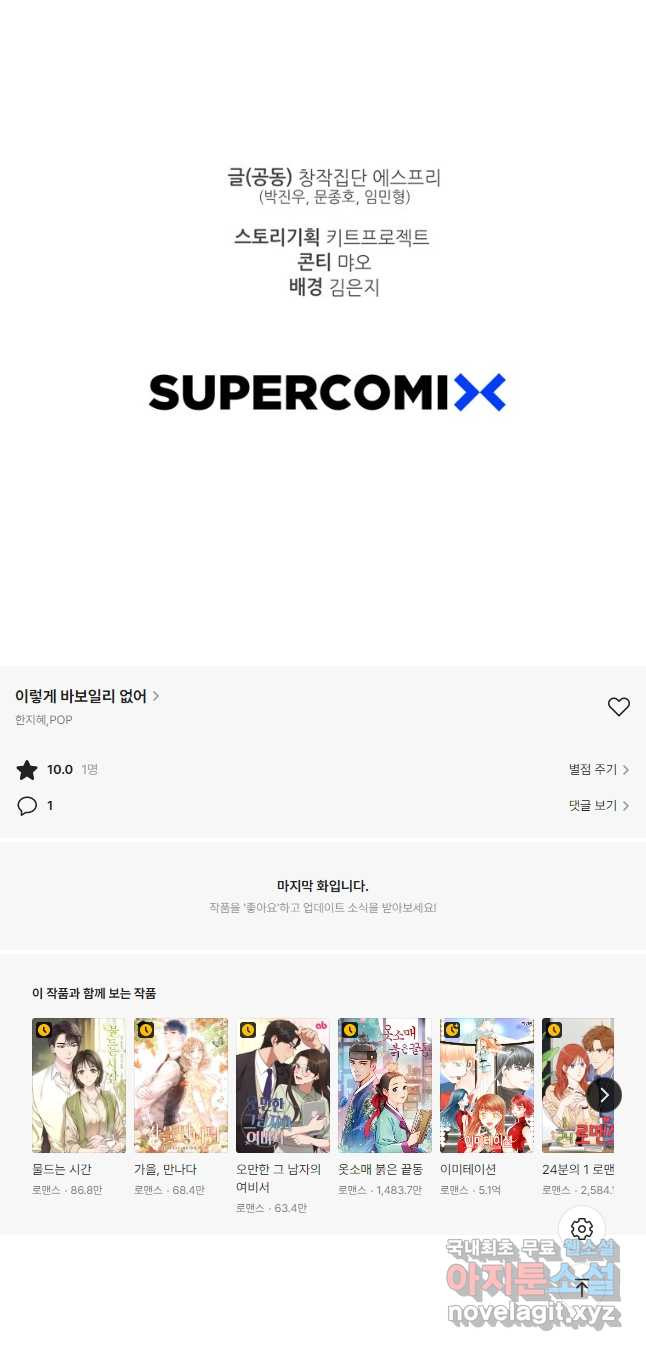Like this webtoon with the heart icon

[618, 707]
